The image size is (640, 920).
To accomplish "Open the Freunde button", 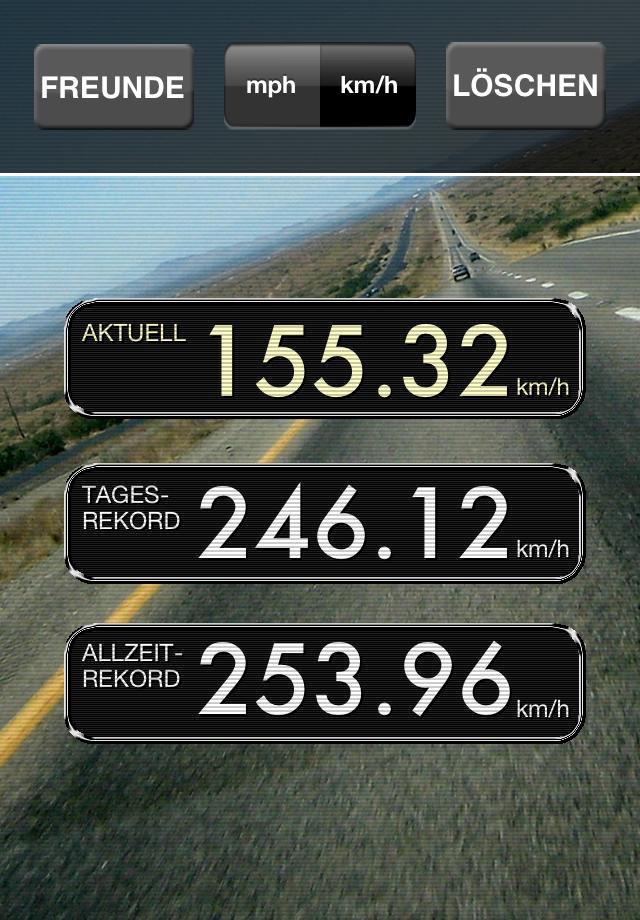I will [113, 86].
